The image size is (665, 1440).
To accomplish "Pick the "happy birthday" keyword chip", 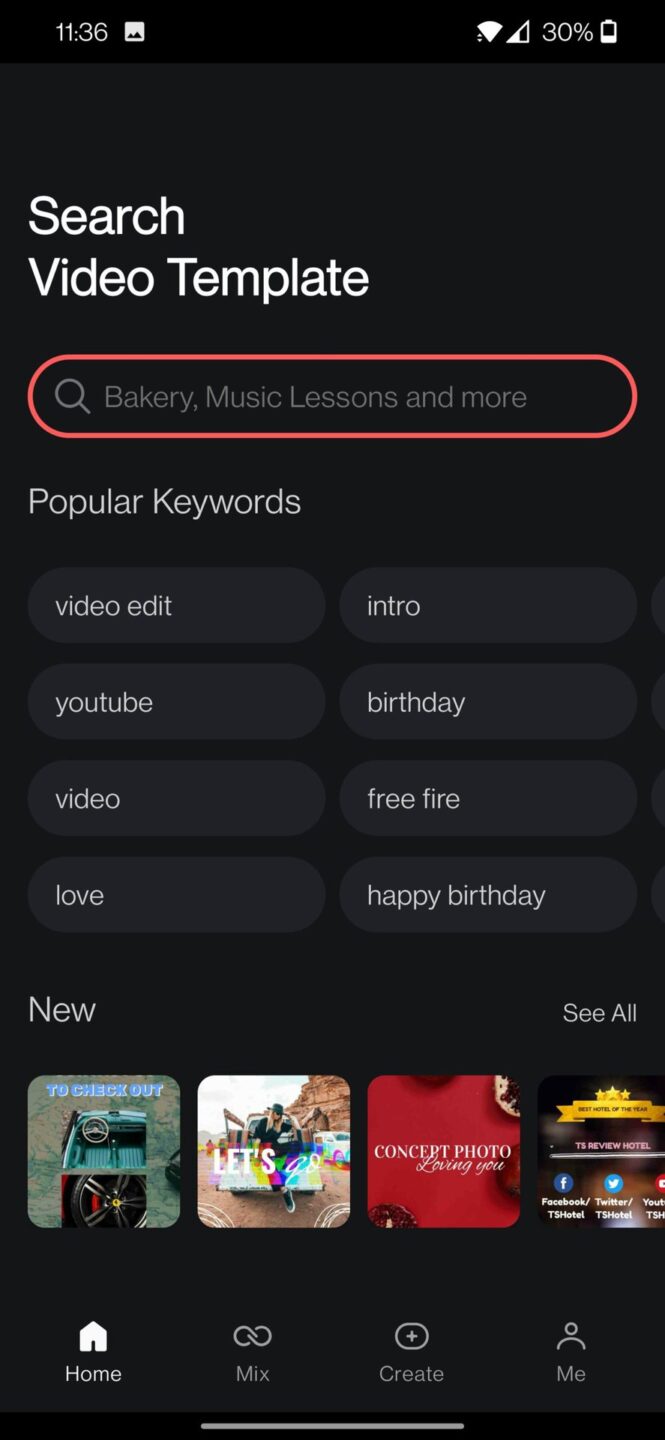I will click(x=487, y=895).
